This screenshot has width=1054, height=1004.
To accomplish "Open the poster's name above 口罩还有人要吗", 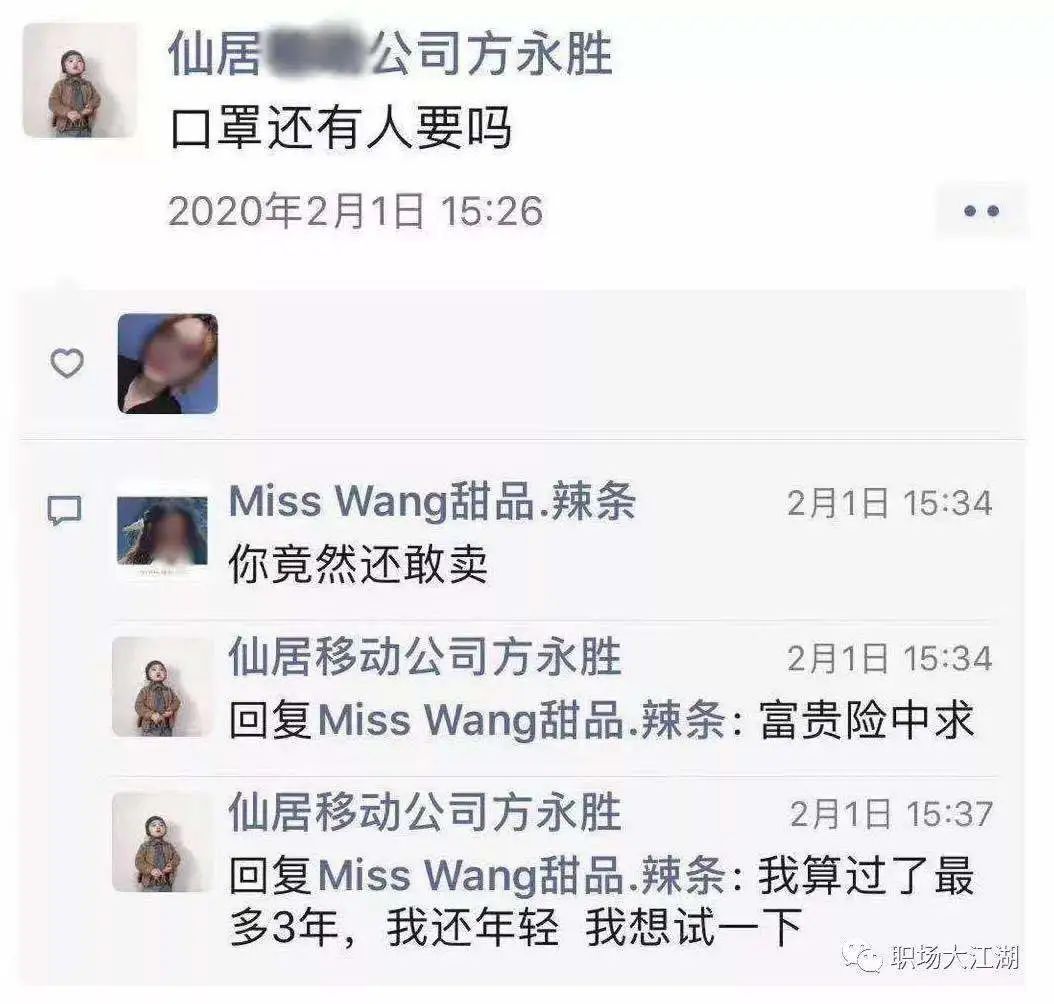I will coord(390,53).
